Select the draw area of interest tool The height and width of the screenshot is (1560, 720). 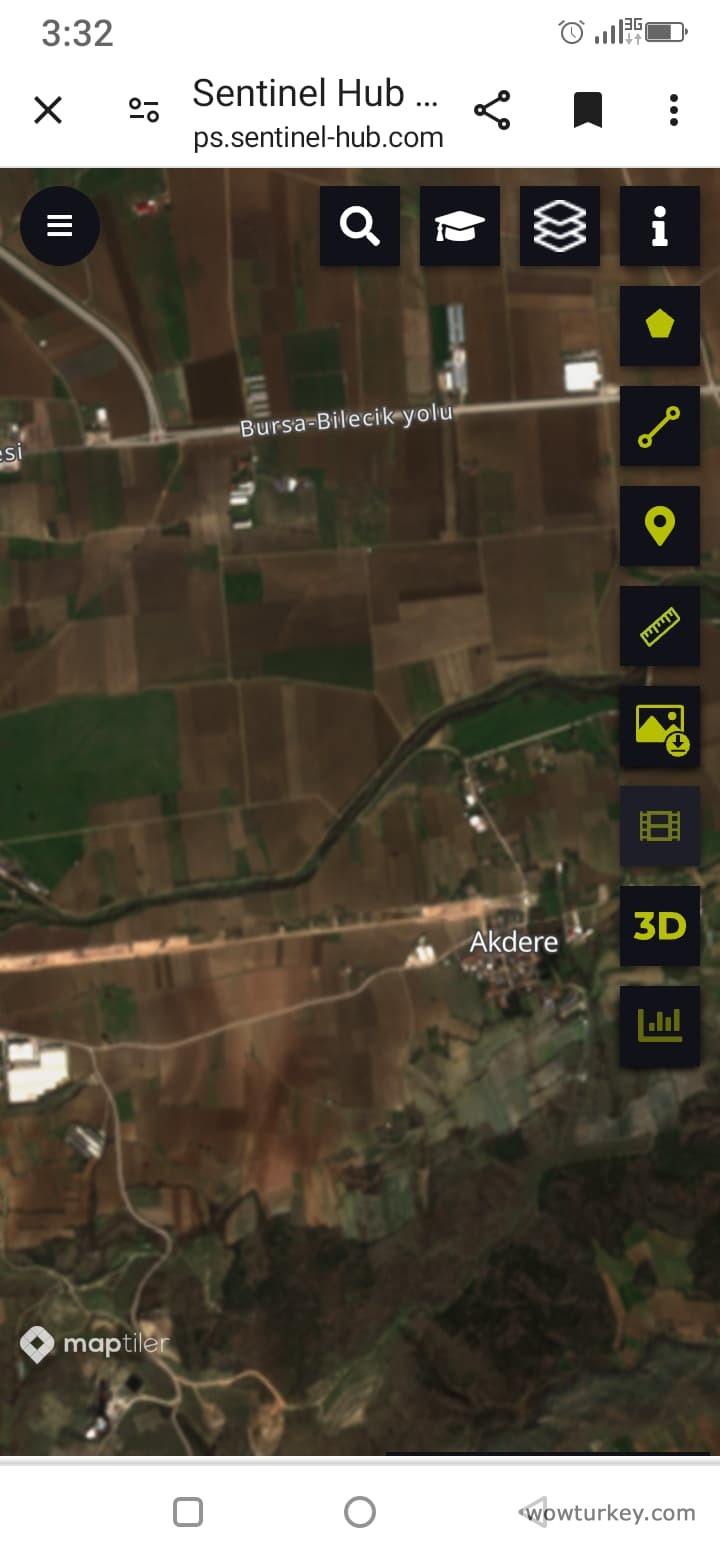(x=660, y=326)
